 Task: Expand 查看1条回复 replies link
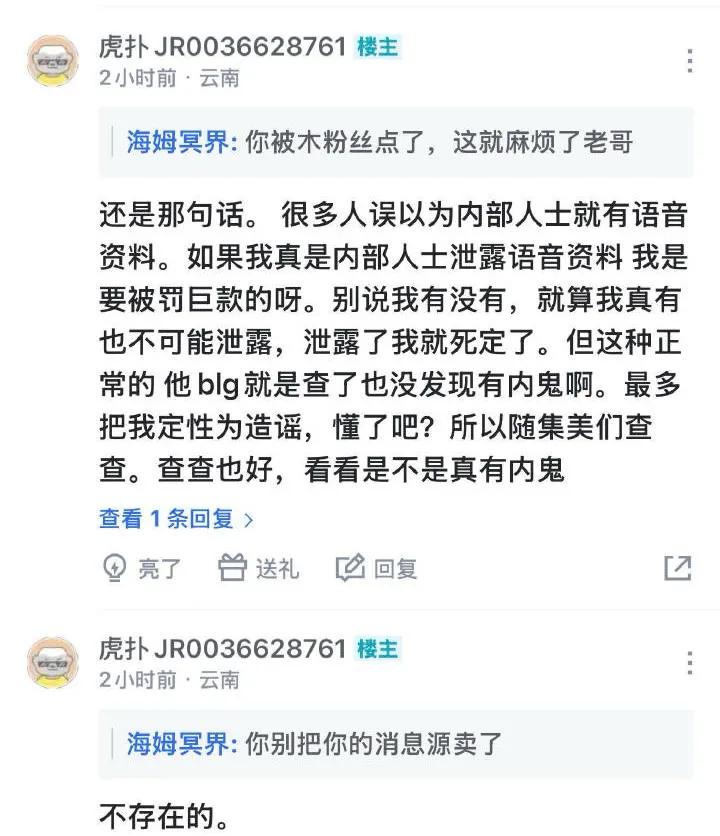click(x=176, y=519)
